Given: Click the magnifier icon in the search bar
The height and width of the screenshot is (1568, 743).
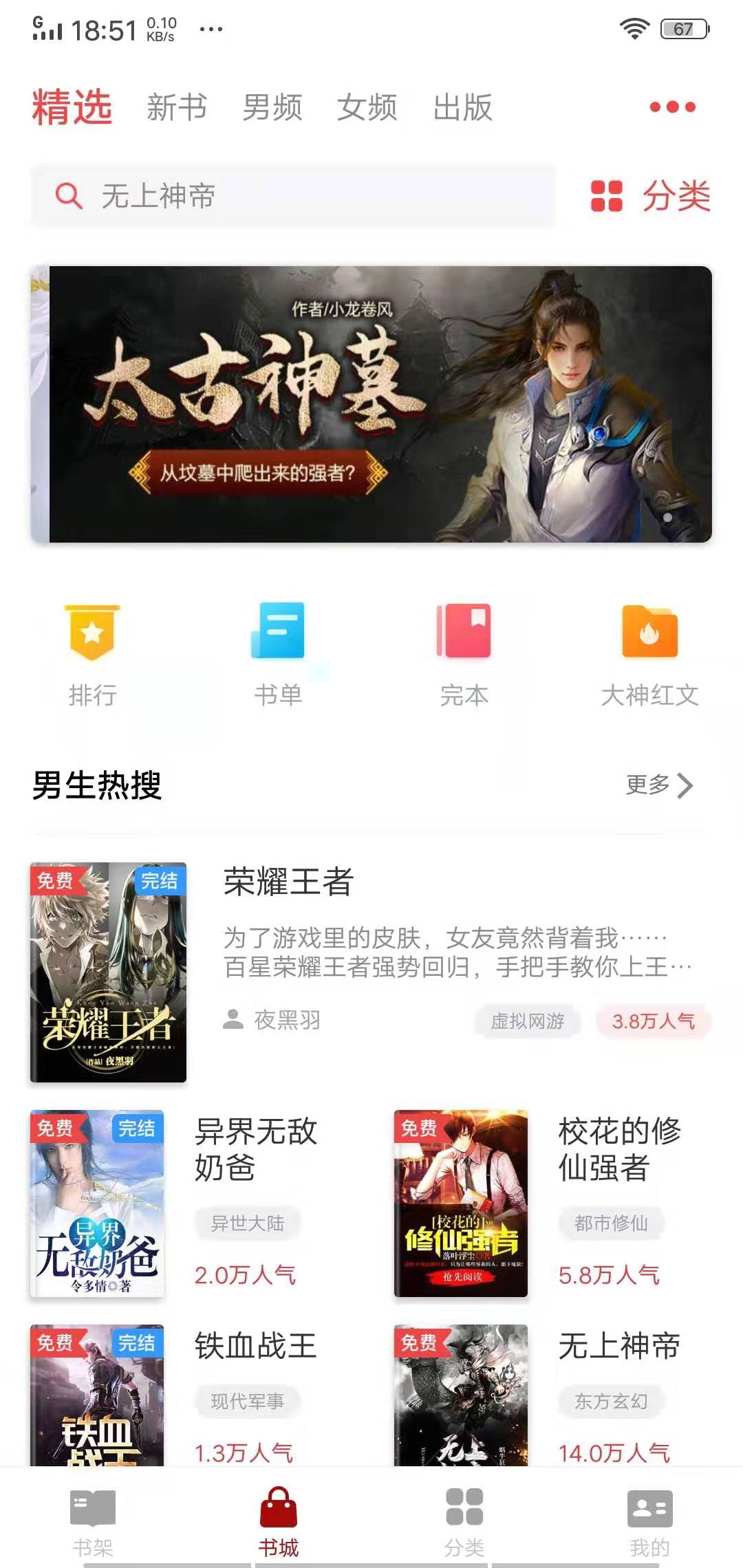Looking at the screenshot, I should [67, 195].
